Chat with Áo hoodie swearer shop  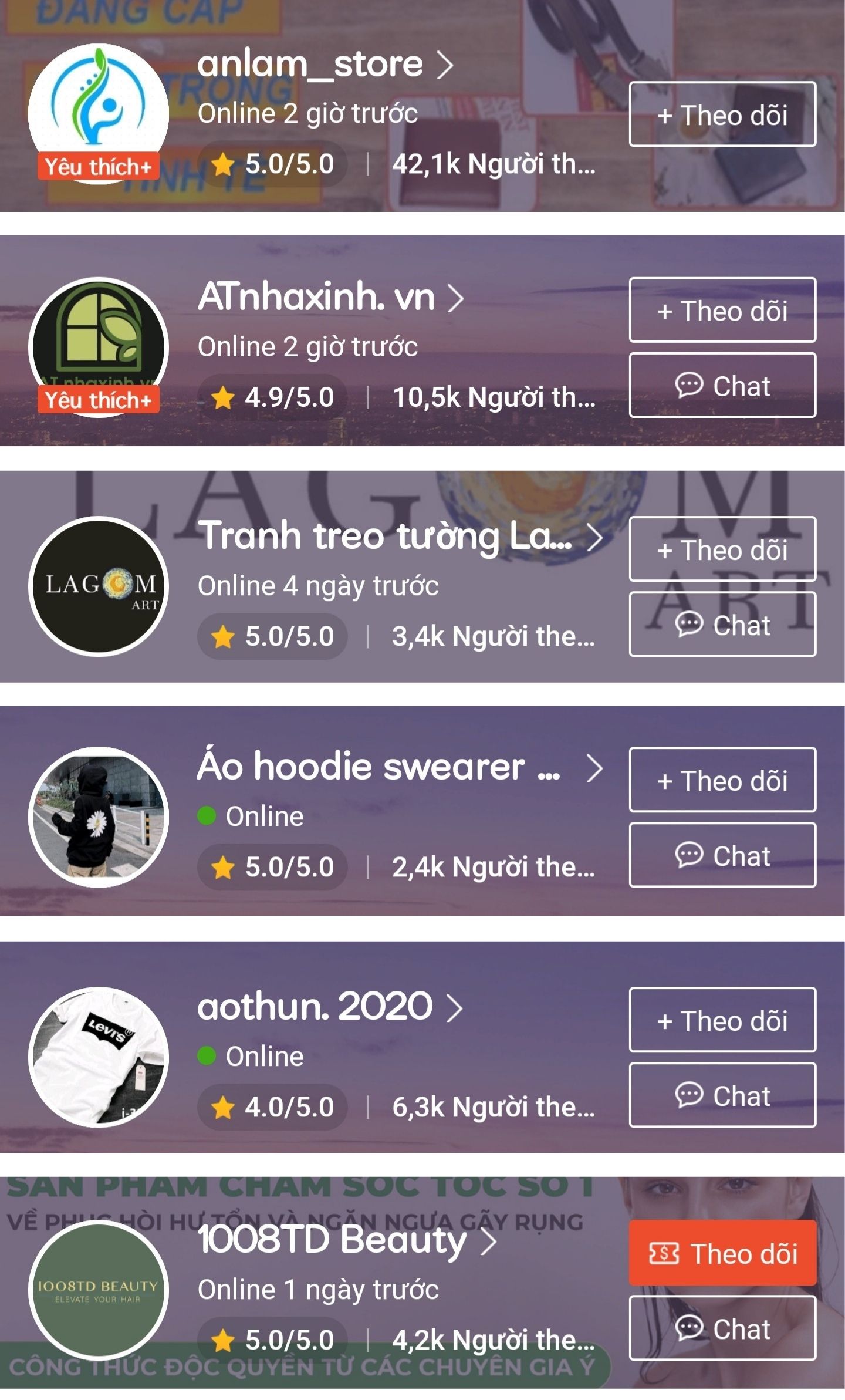click(x=722, y=855)
